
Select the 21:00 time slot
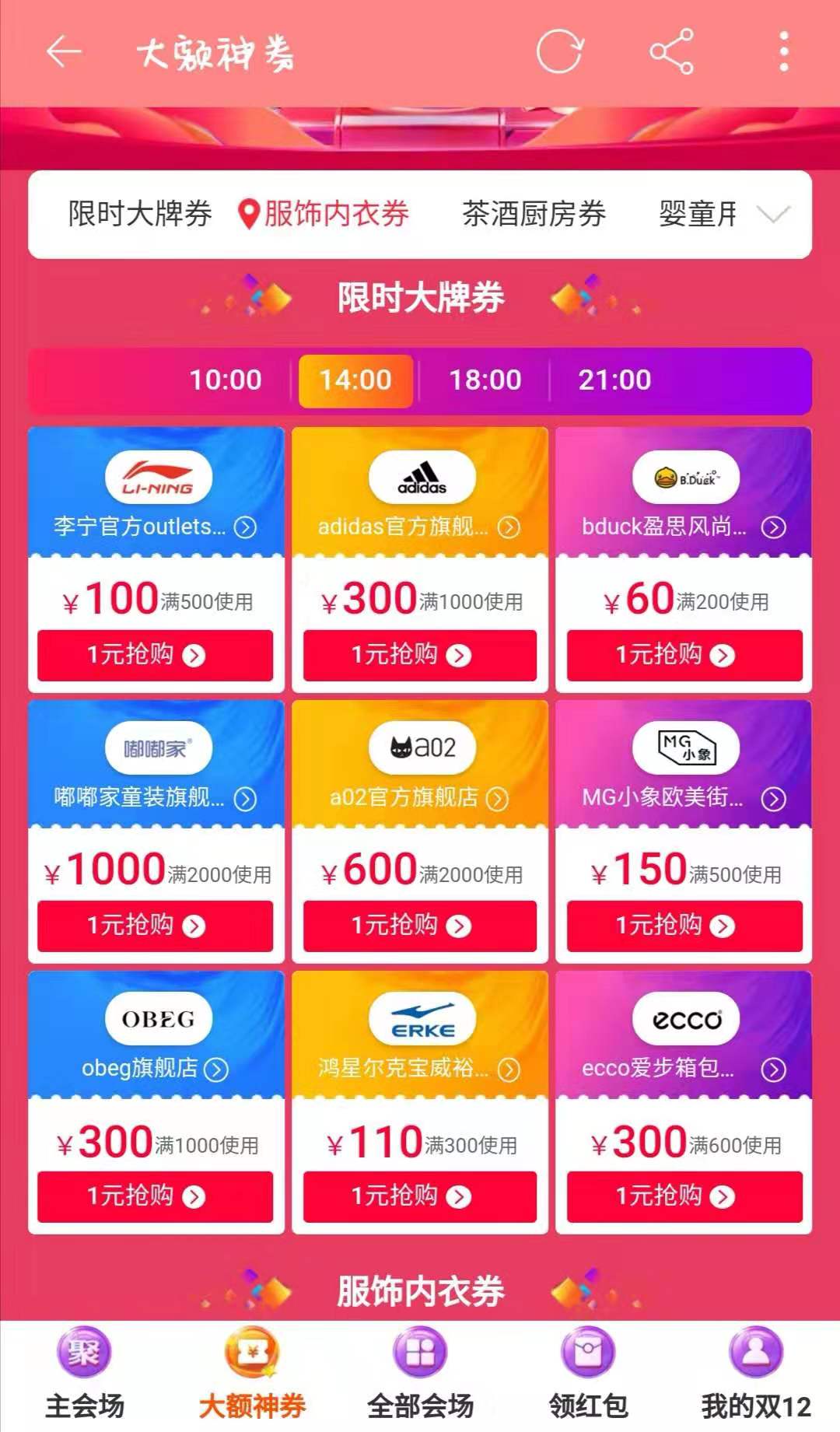click(614, 380)
